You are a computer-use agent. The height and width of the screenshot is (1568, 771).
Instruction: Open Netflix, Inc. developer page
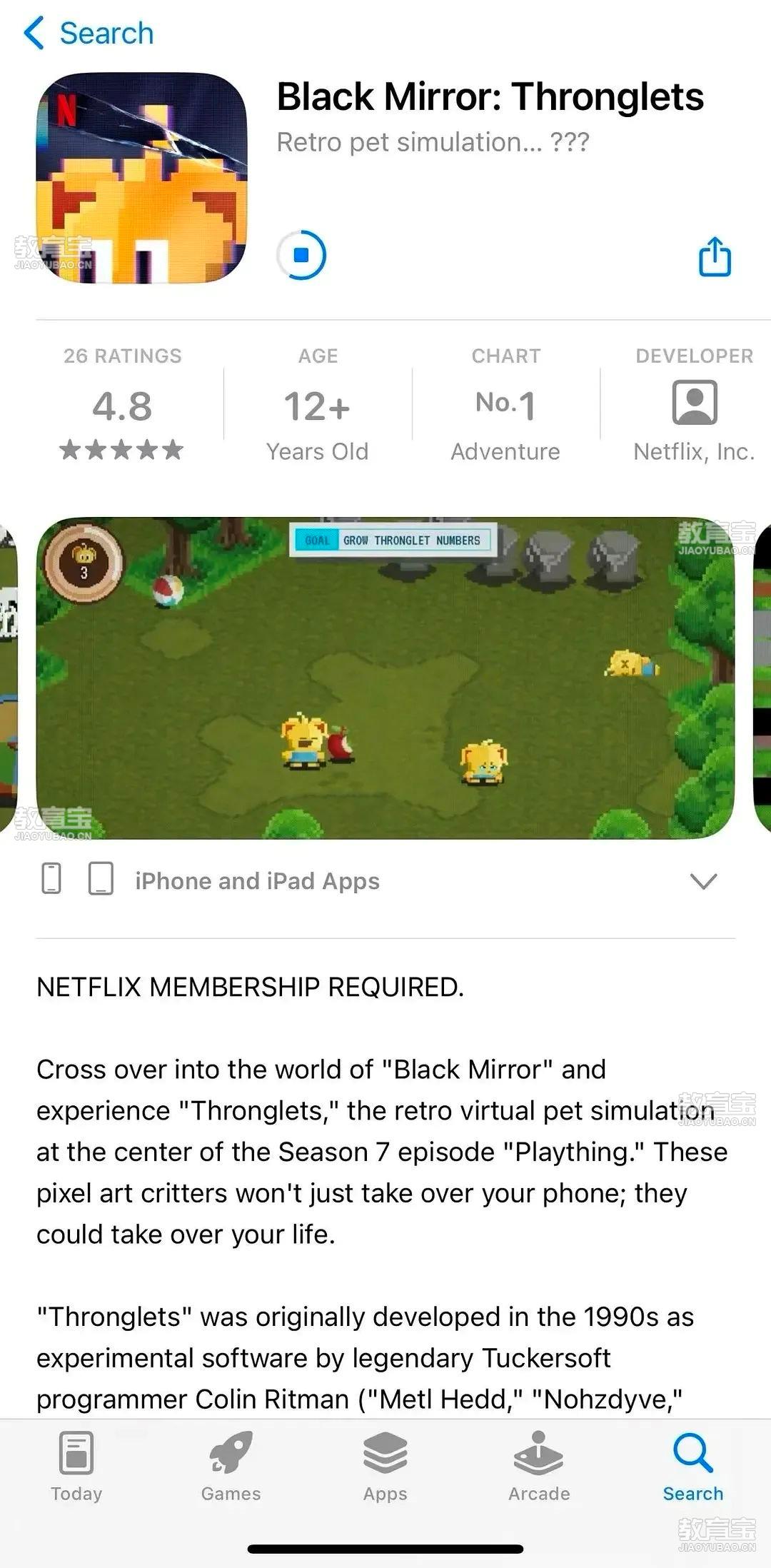pyautogui.click(x=694, y=405)
